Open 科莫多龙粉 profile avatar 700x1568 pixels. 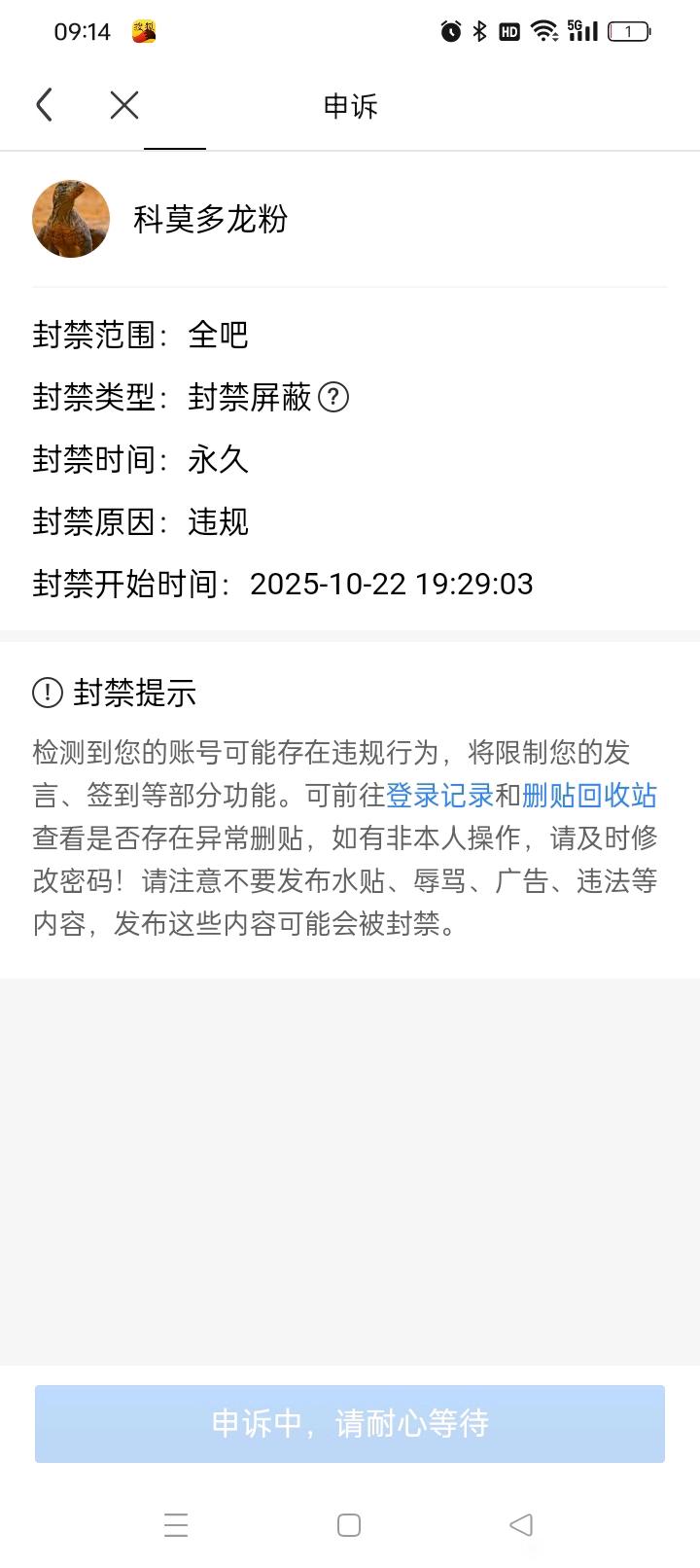point(71,219)
